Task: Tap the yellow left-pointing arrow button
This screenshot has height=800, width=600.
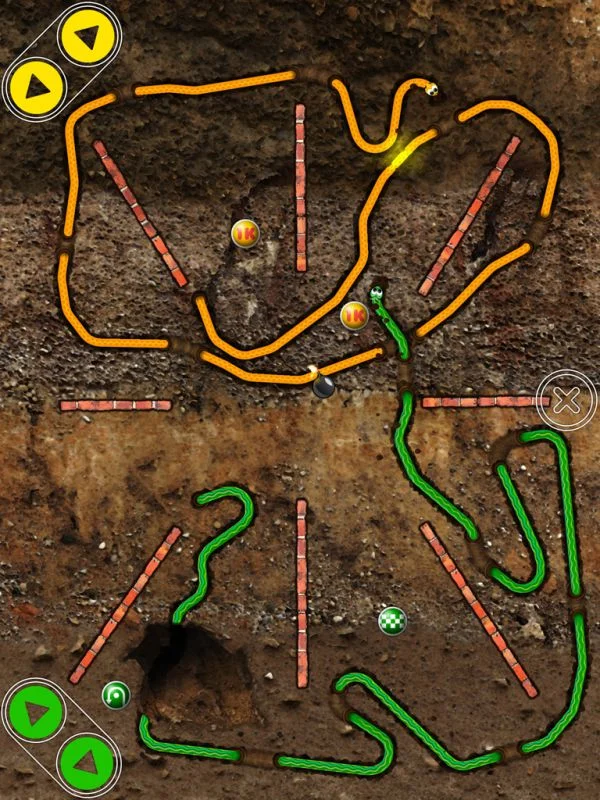Action: tap(87, 37)
